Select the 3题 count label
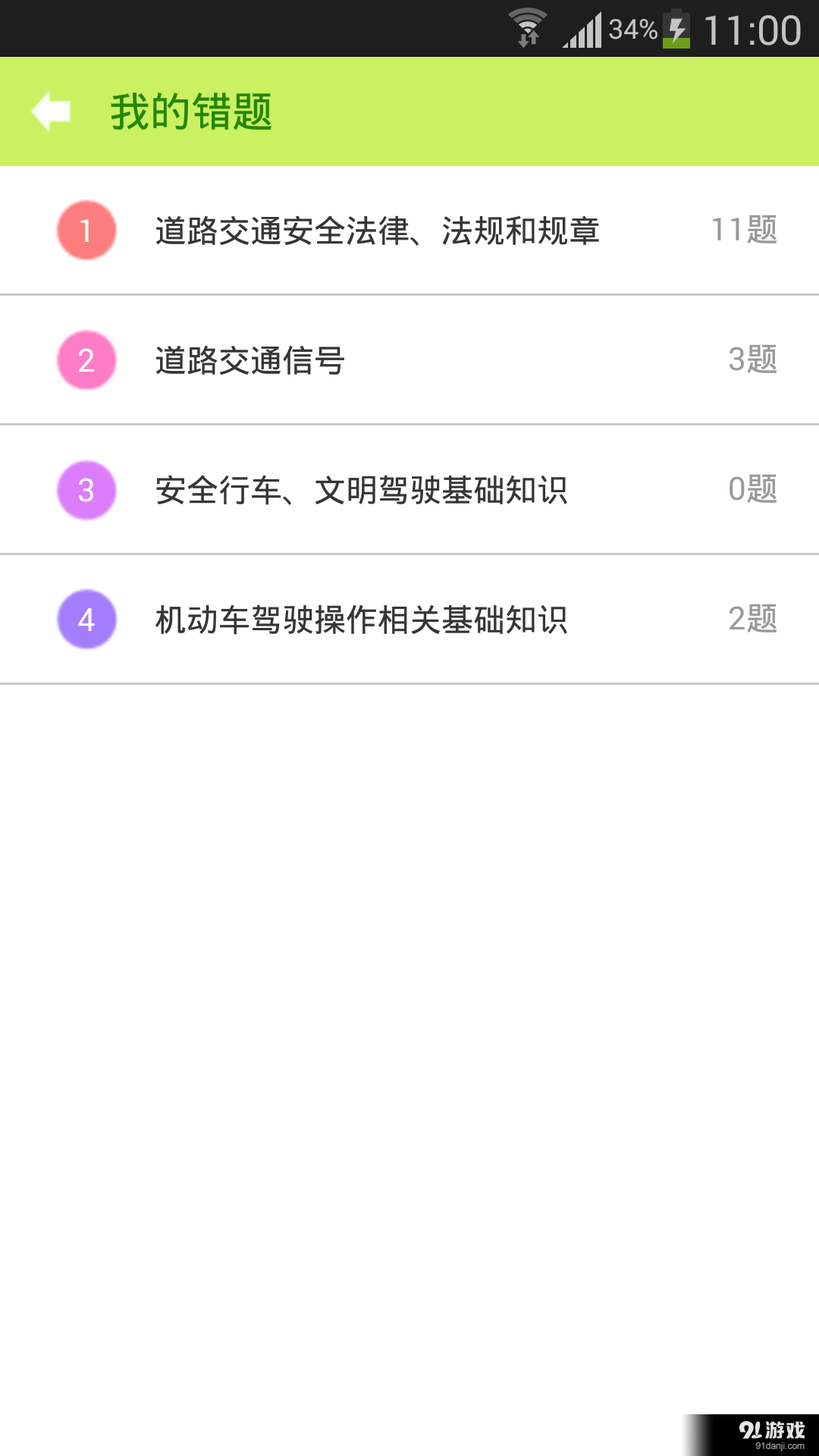This screenshot has height=1456, width=819. tap(752, 359)
